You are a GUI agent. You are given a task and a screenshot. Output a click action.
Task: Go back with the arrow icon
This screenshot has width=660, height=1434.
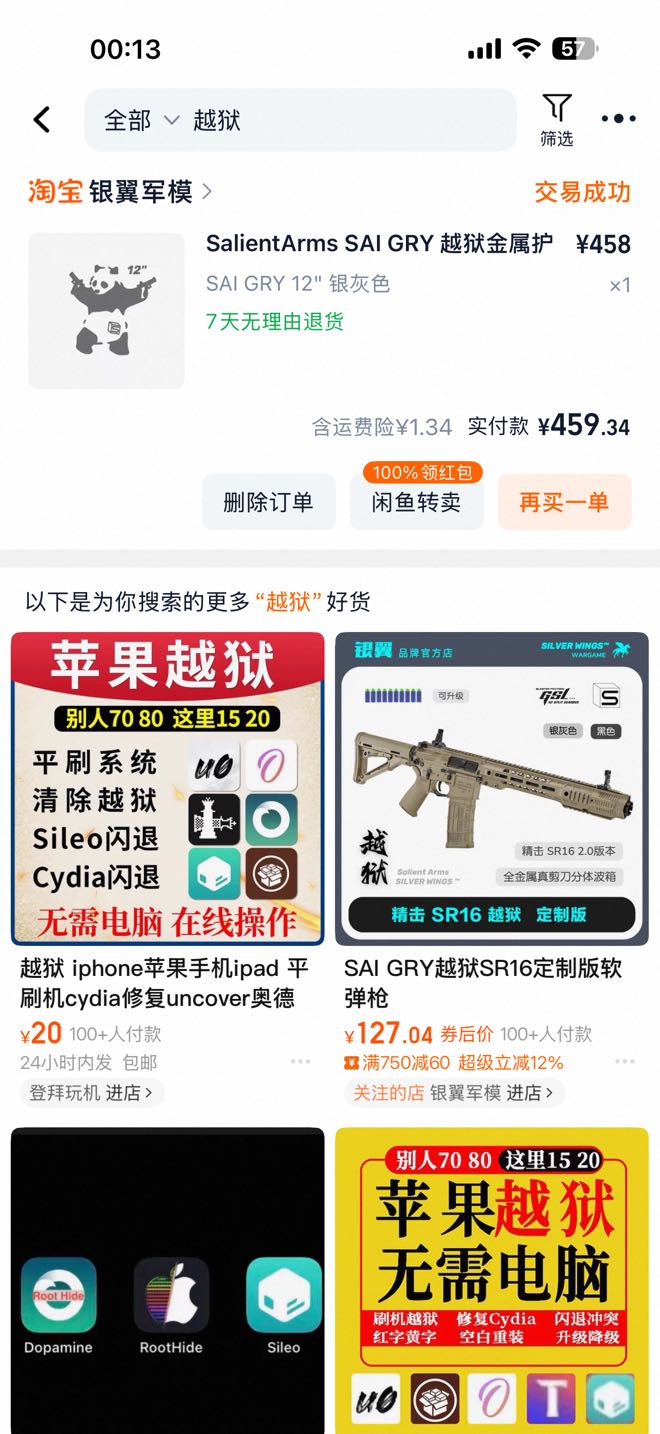click(x=41, y=121)
